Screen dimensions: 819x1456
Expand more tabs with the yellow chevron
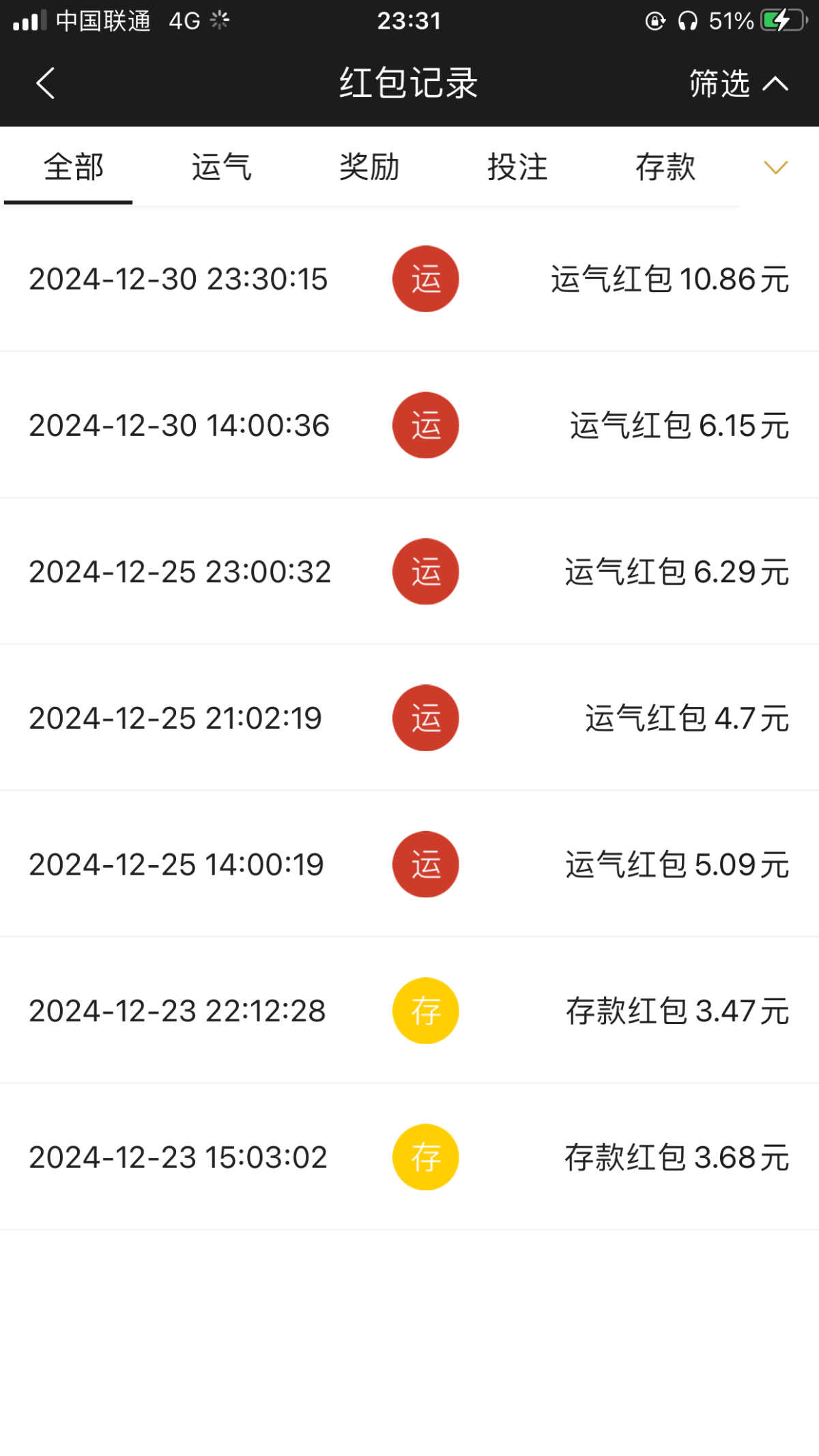point(775,167)
